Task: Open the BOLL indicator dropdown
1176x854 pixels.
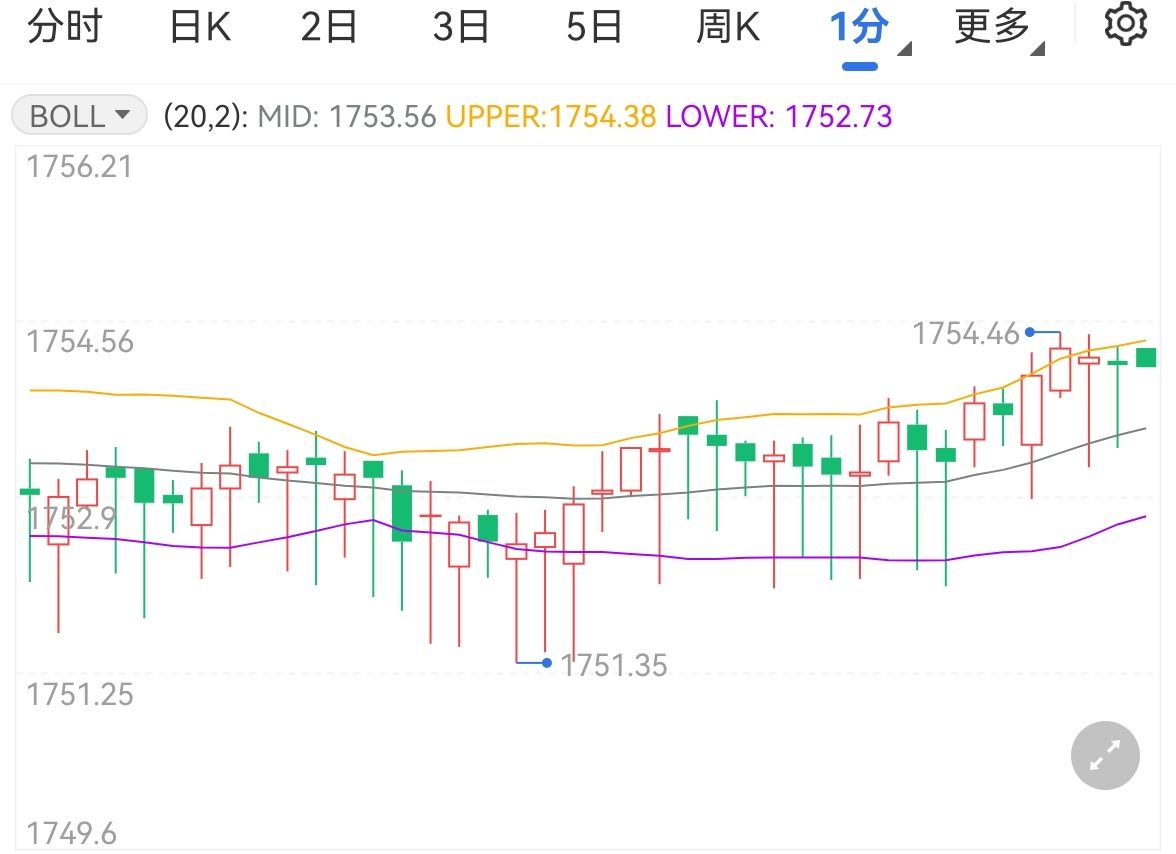Action: point(80,116)
